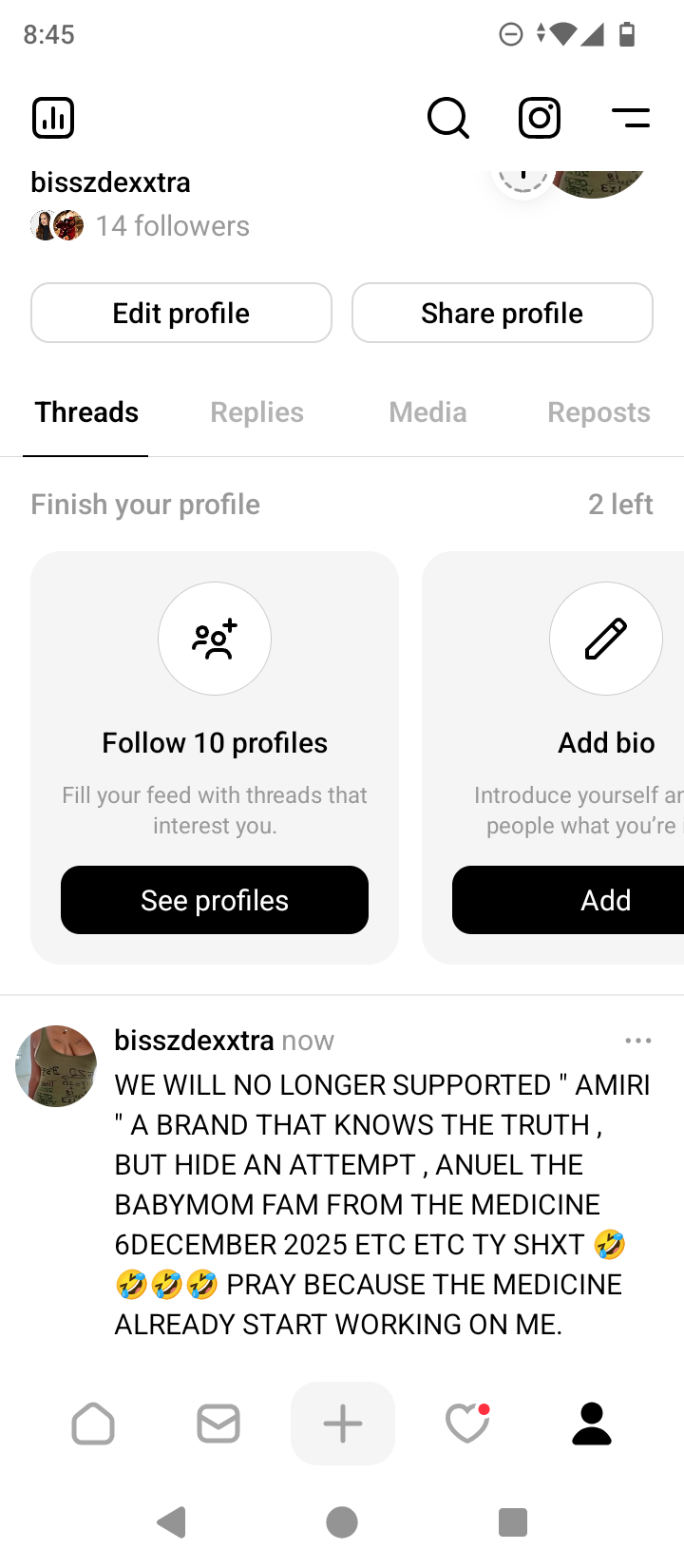Open the messages inbox tab
Image resolution: width=684 pixels, height=1568 pixels.
(218, 1424)
